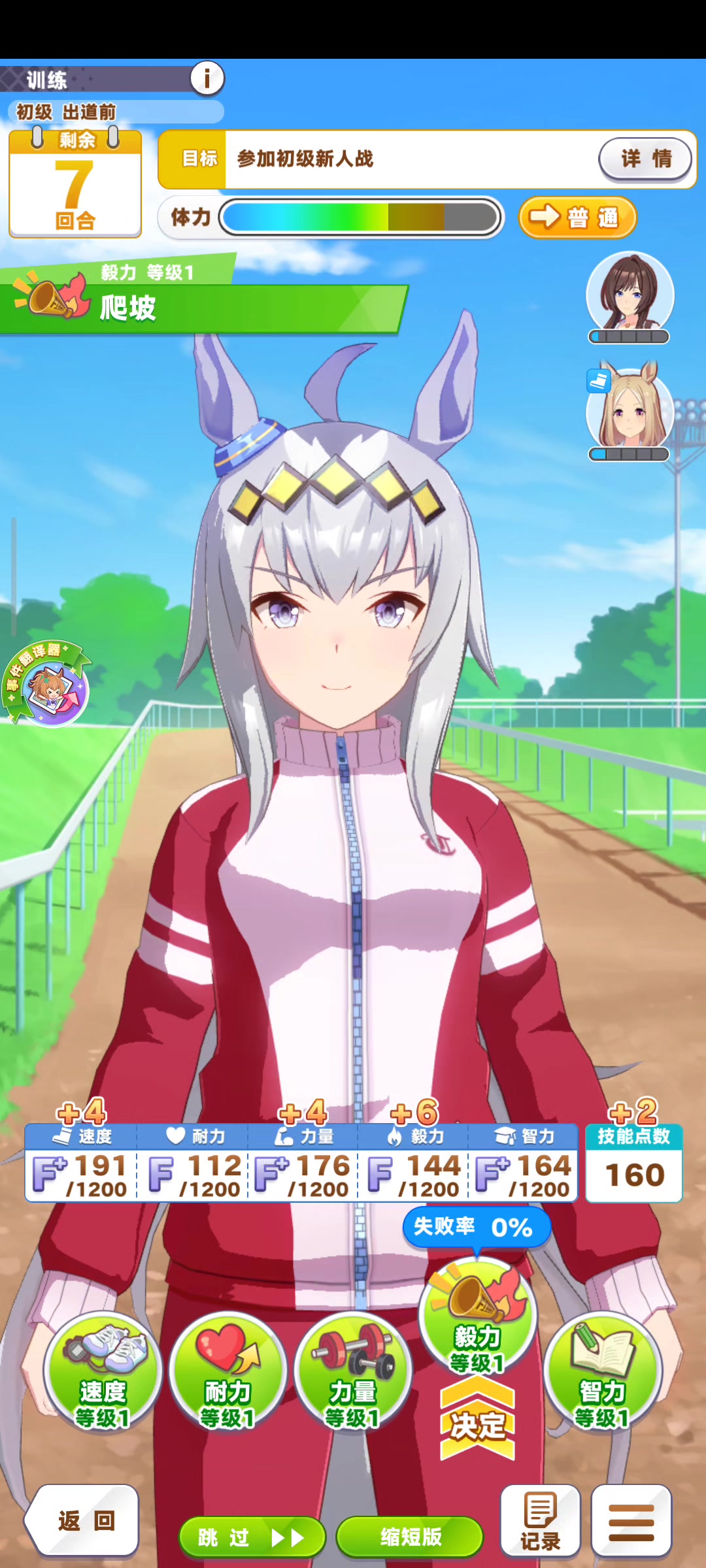The width and height of the screenshot is (706, 1568).
Task: Open the 普通 condition button
Action: coord(577,218)
